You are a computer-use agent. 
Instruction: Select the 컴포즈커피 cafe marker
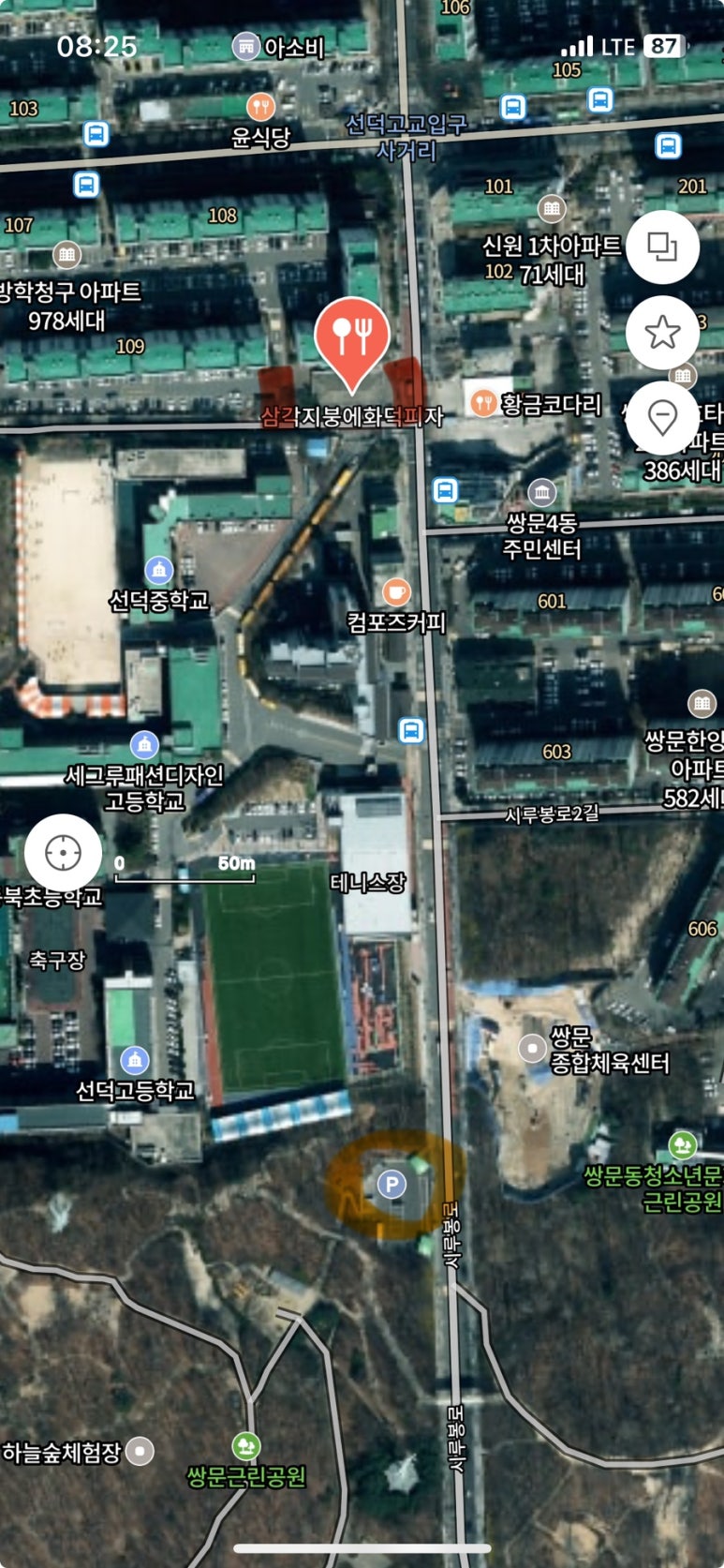point(396,591)
